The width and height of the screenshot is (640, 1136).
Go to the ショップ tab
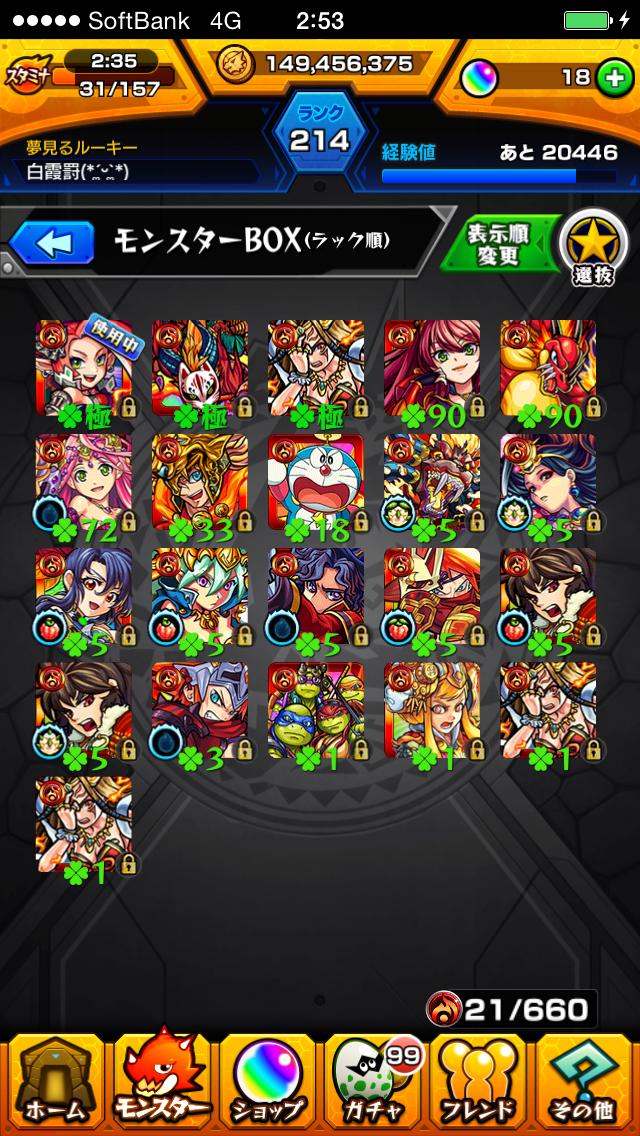[x=267, y=1080]
